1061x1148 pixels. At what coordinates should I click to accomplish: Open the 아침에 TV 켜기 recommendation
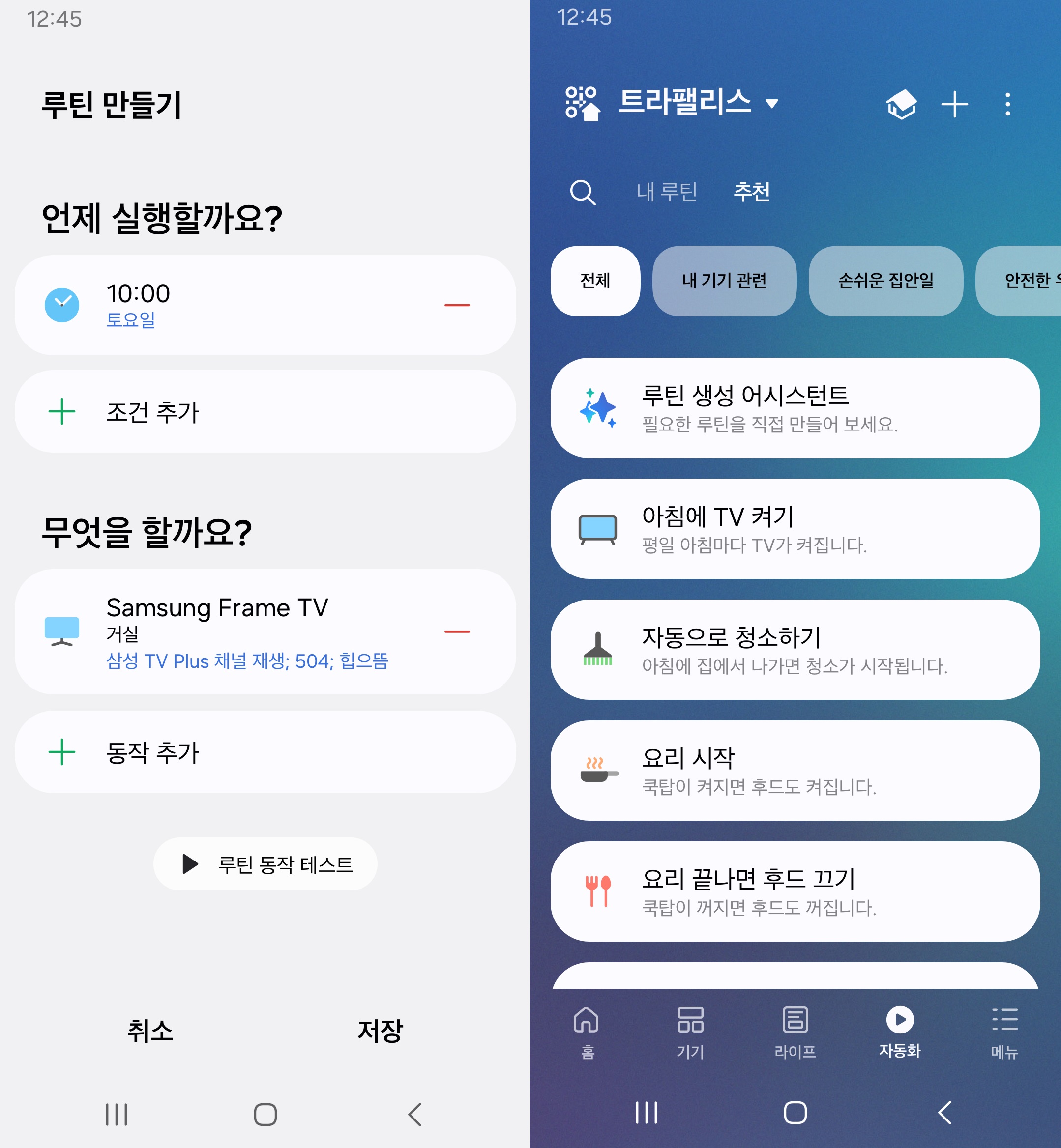tap(795, 529)
